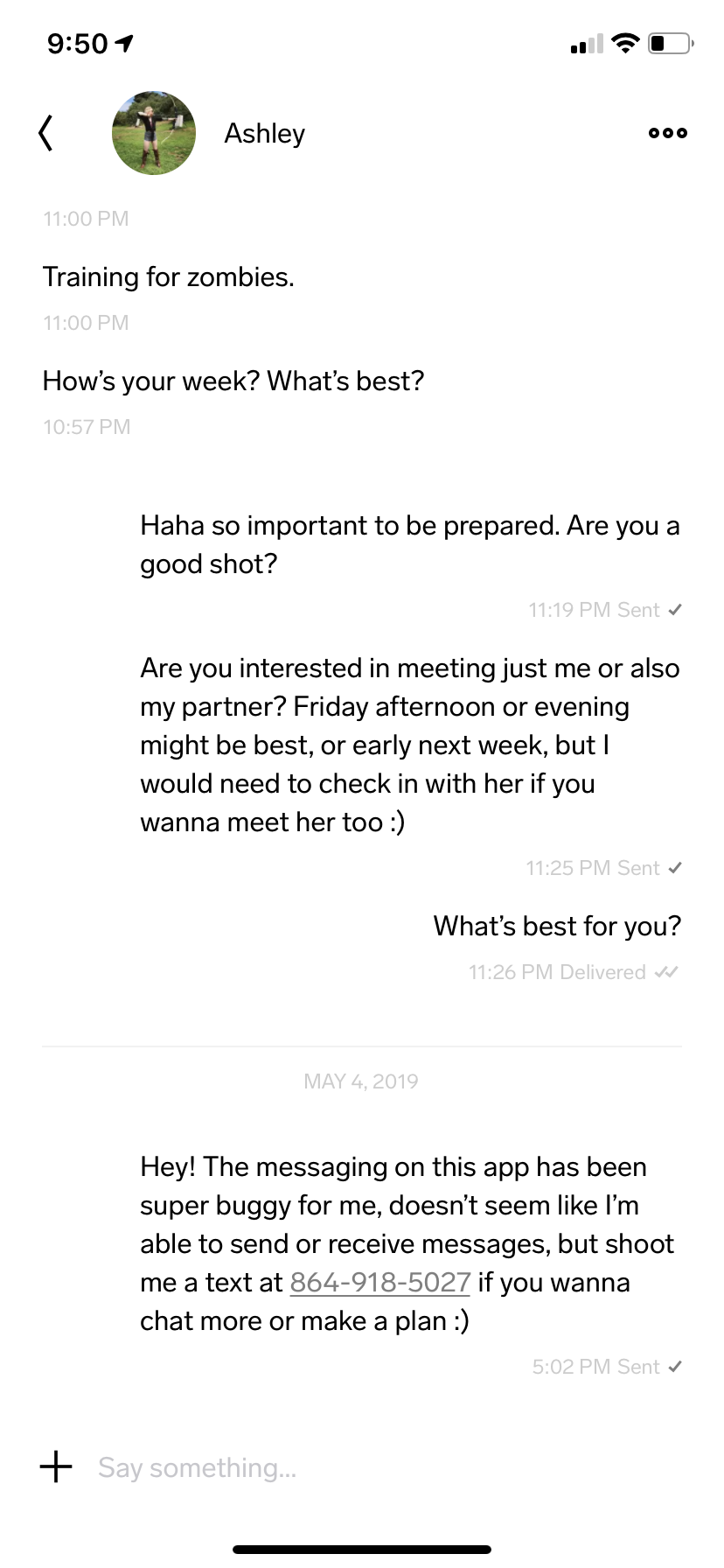
Task: Tap the plus icon to add an attachment
Action: coord(56,1466)
